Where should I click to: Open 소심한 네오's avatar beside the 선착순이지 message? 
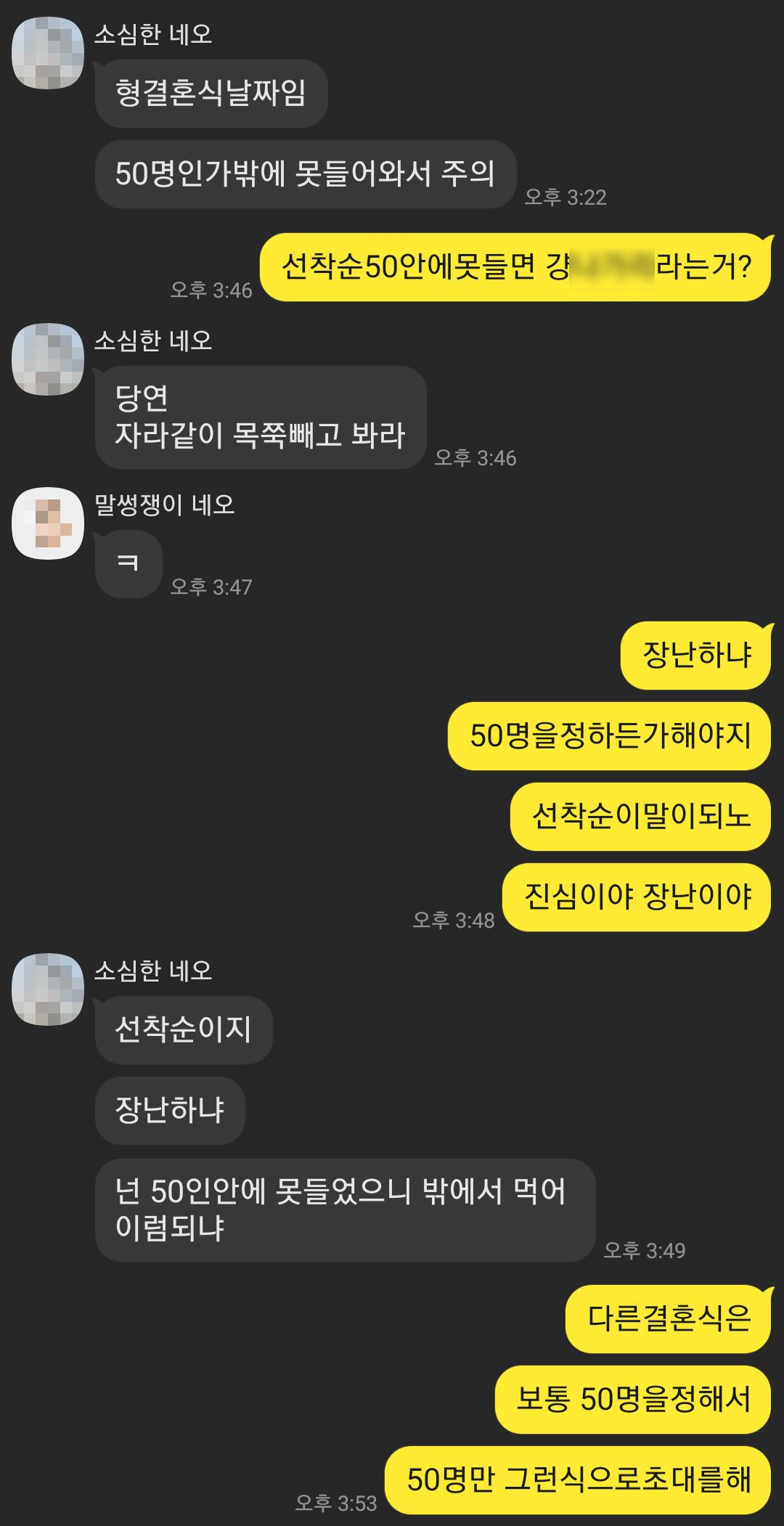pos(48,990)
